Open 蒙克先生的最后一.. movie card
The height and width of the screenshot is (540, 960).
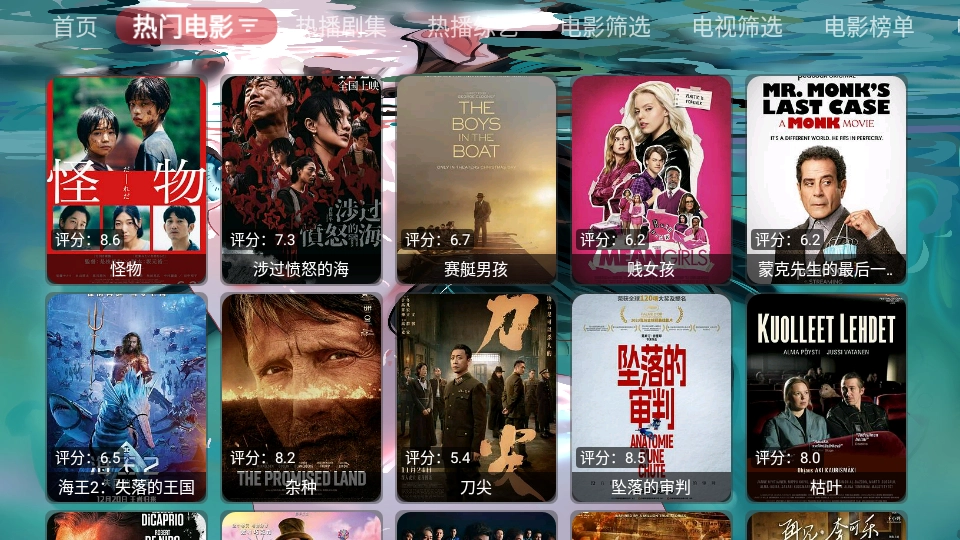pos(826,179)
